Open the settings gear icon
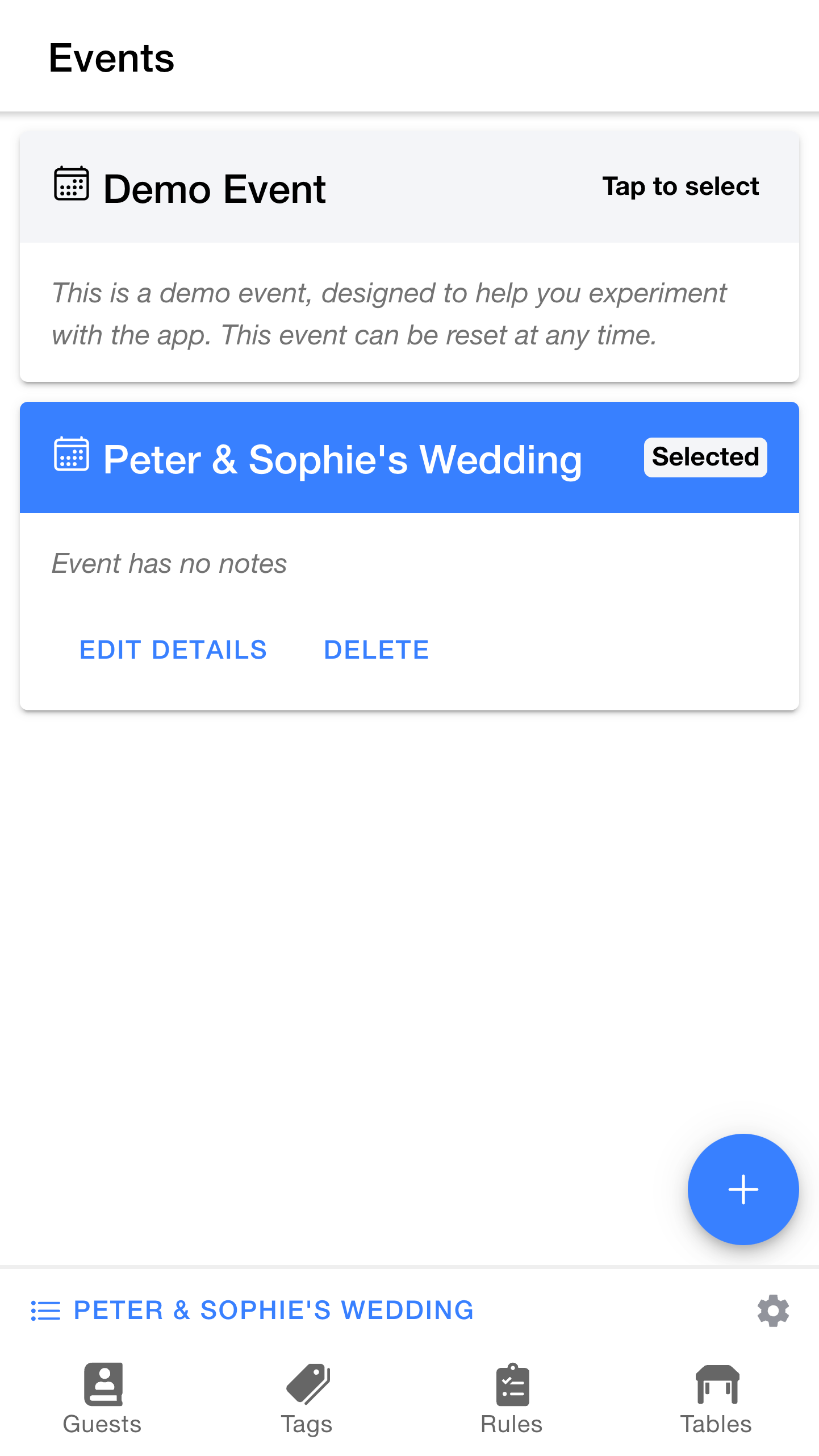 click(772, 1311)
